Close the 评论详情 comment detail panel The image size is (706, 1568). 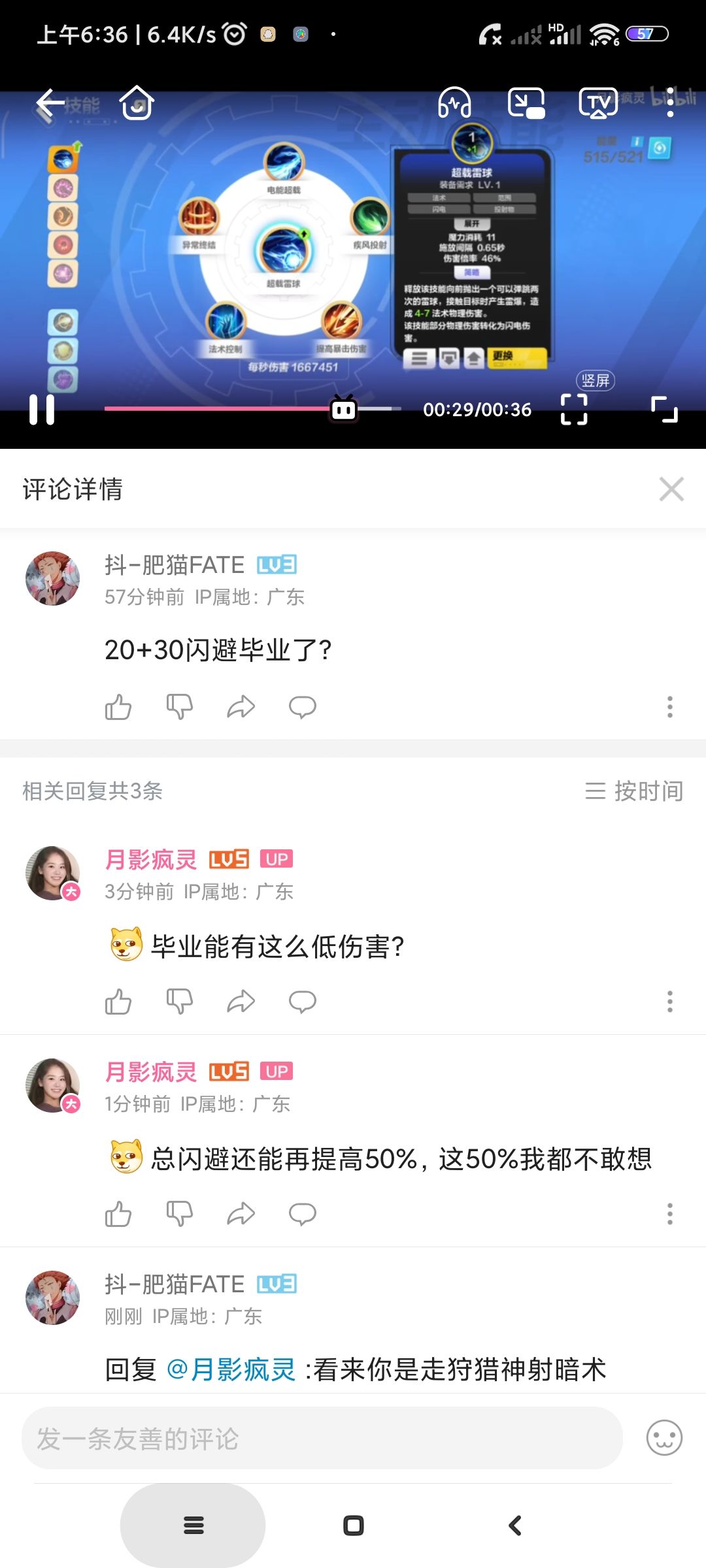(671, 489)
